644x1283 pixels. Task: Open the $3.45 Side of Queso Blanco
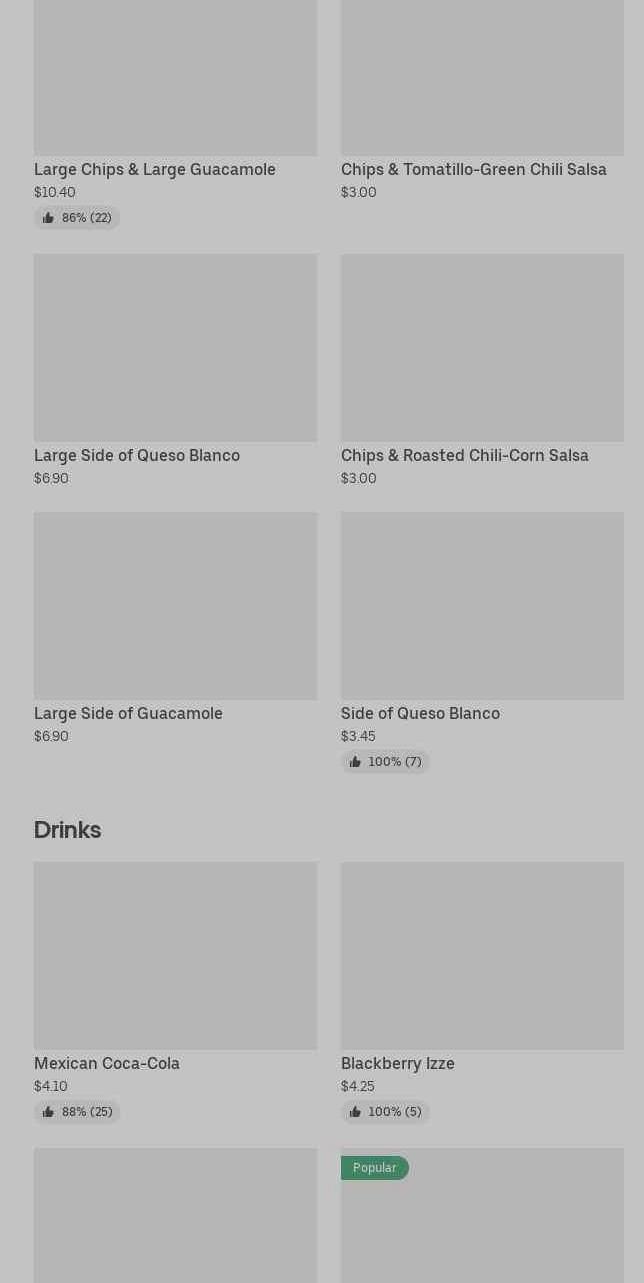click(482, 642)
